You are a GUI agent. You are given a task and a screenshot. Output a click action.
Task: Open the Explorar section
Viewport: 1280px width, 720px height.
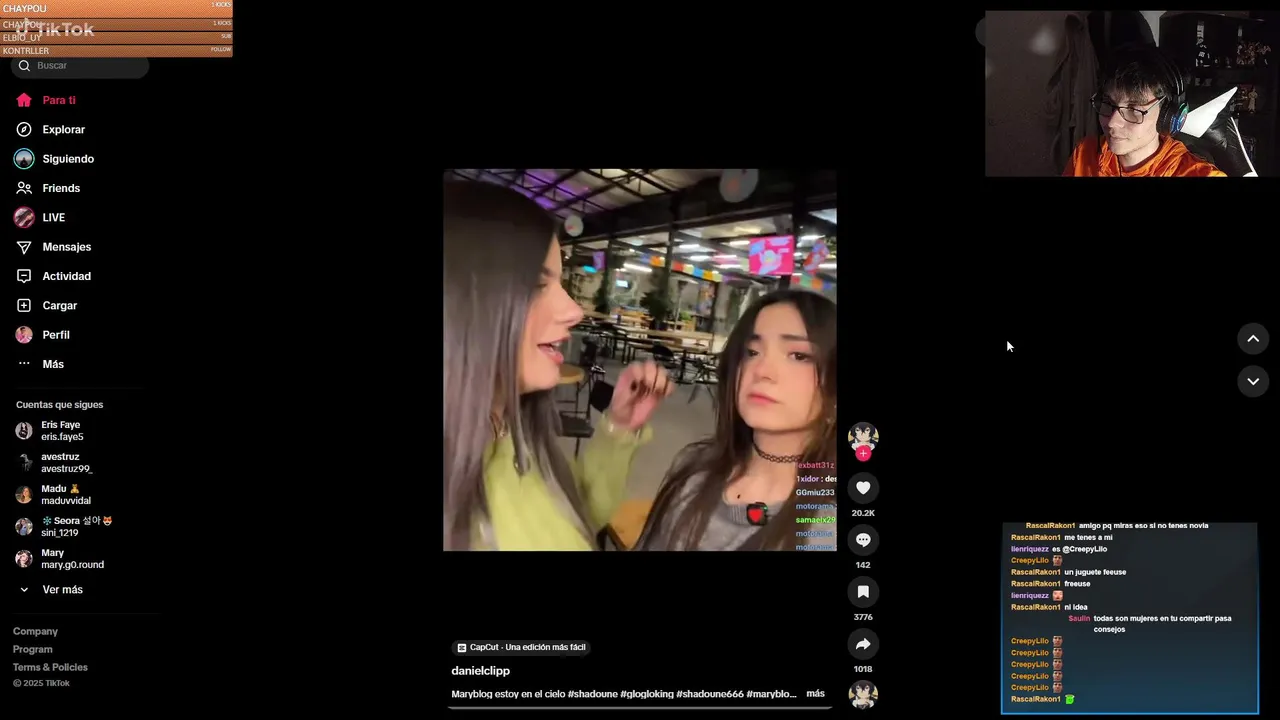[x=63, y=130]
